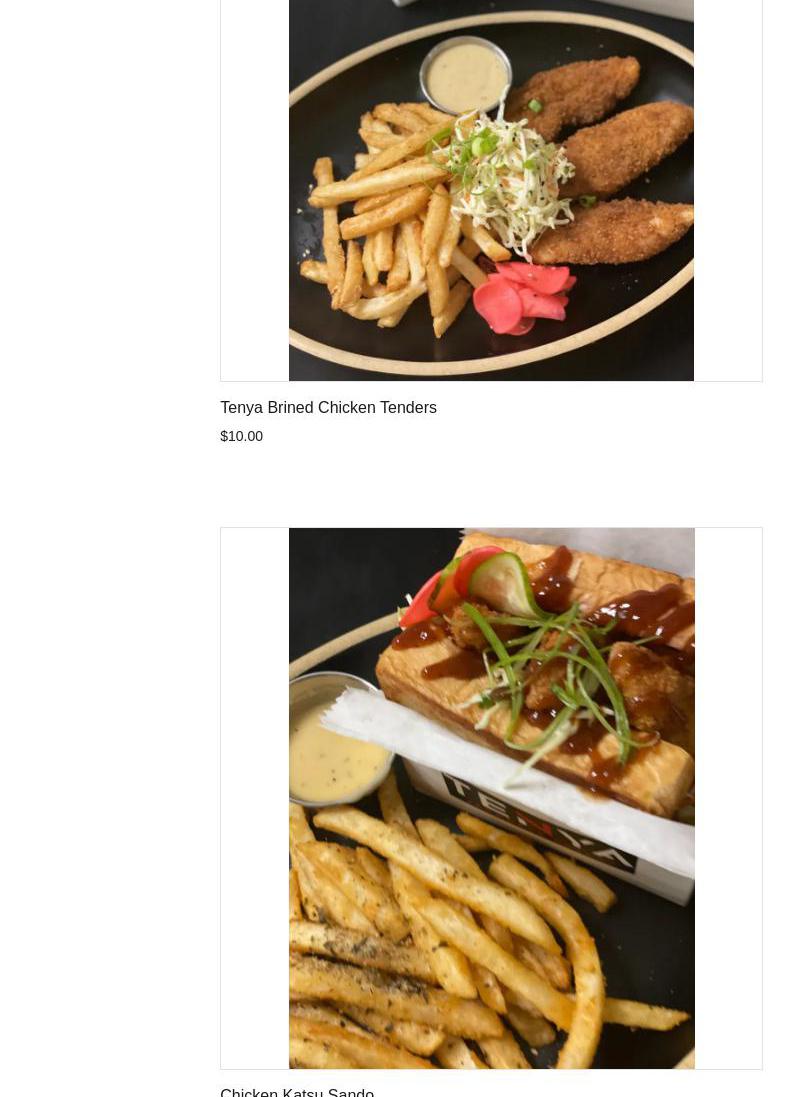Image resolution: width=785 pixels, height=1097 pixels.
Task: View the Chicken Katsu Sando photo
Action: (x=491, y=797)
